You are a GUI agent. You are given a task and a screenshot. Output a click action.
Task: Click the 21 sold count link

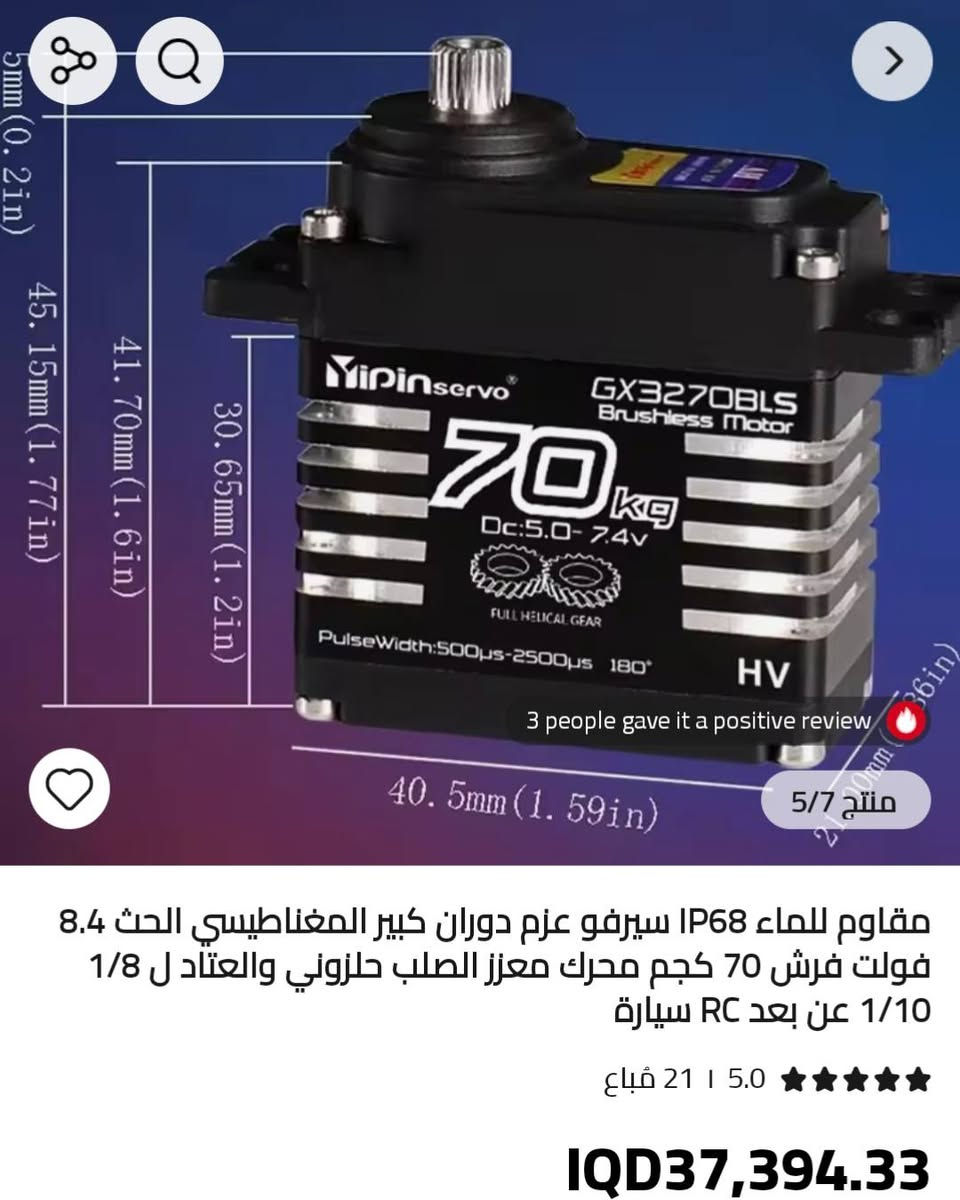coord(650,1079)
